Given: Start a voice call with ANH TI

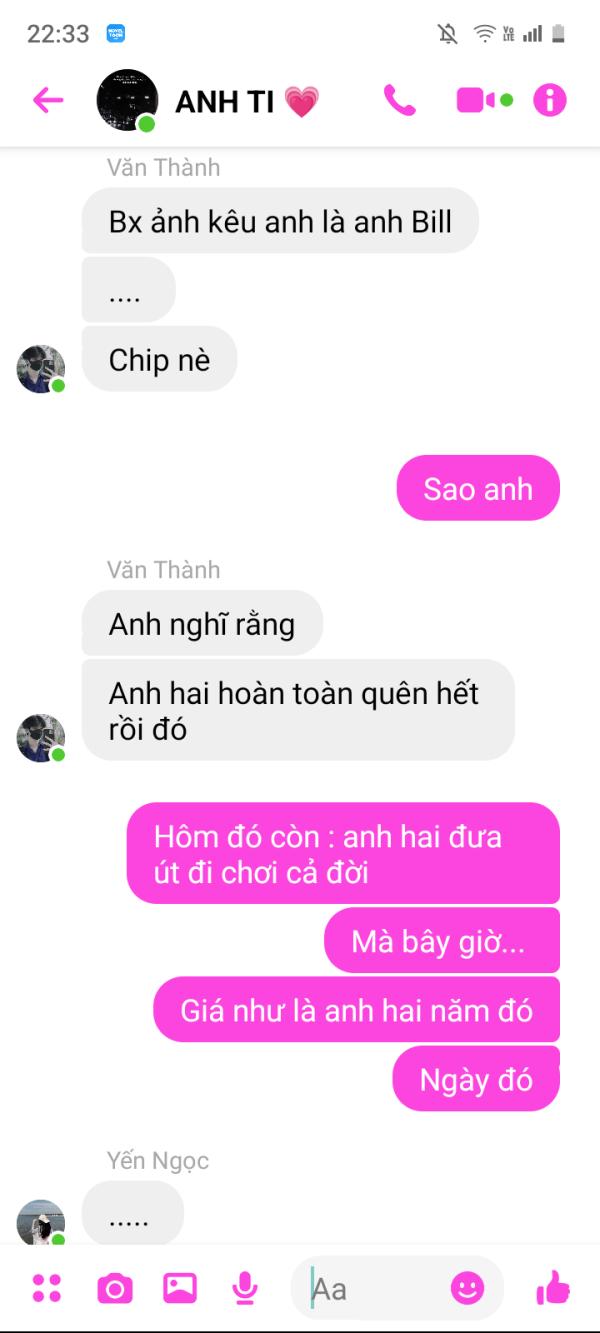Looking at the screenshot, I should 399,100.
